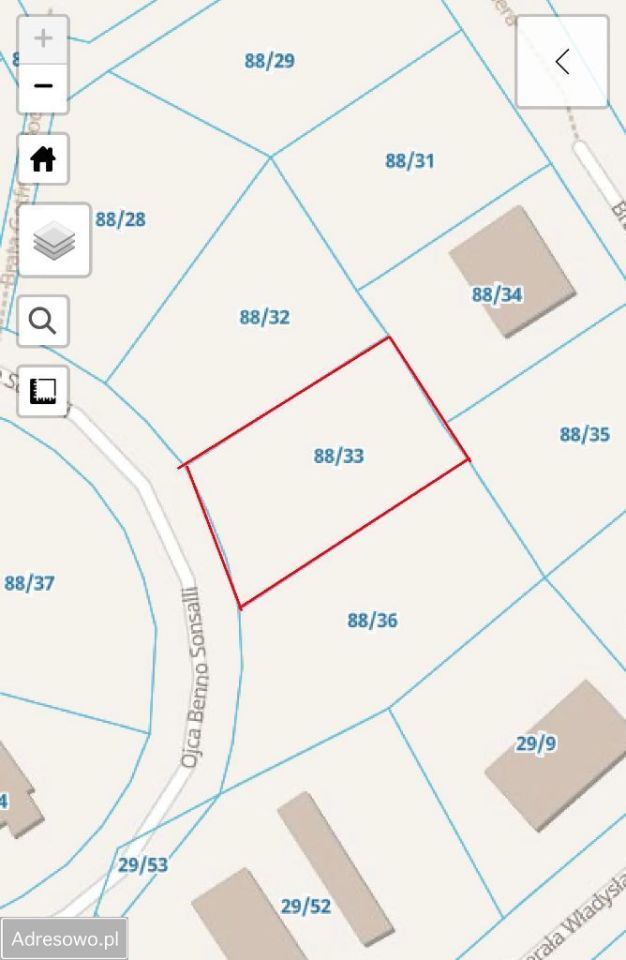626x960 pixels.
Task: Zoom in on the map
Action: point(43,40)
